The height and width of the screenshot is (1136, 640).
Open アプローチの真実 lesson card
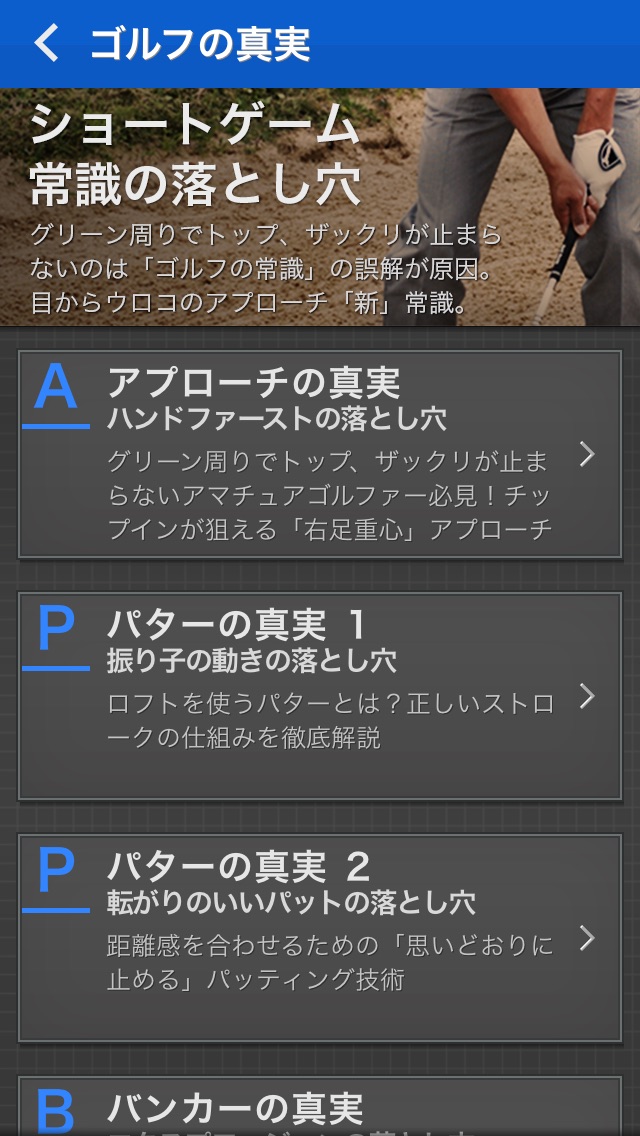point(320,454)
